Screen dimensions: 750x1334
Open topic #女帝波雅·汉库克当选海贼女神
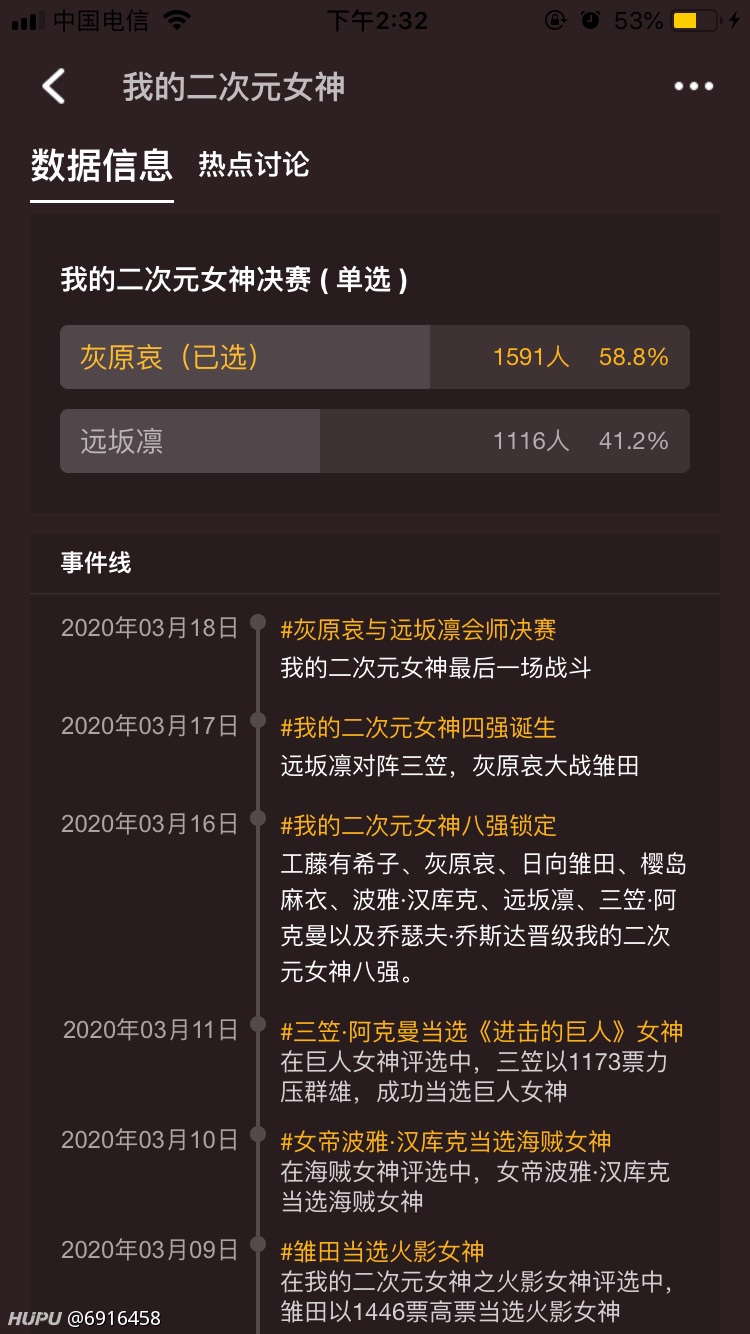coord(446,1142)
